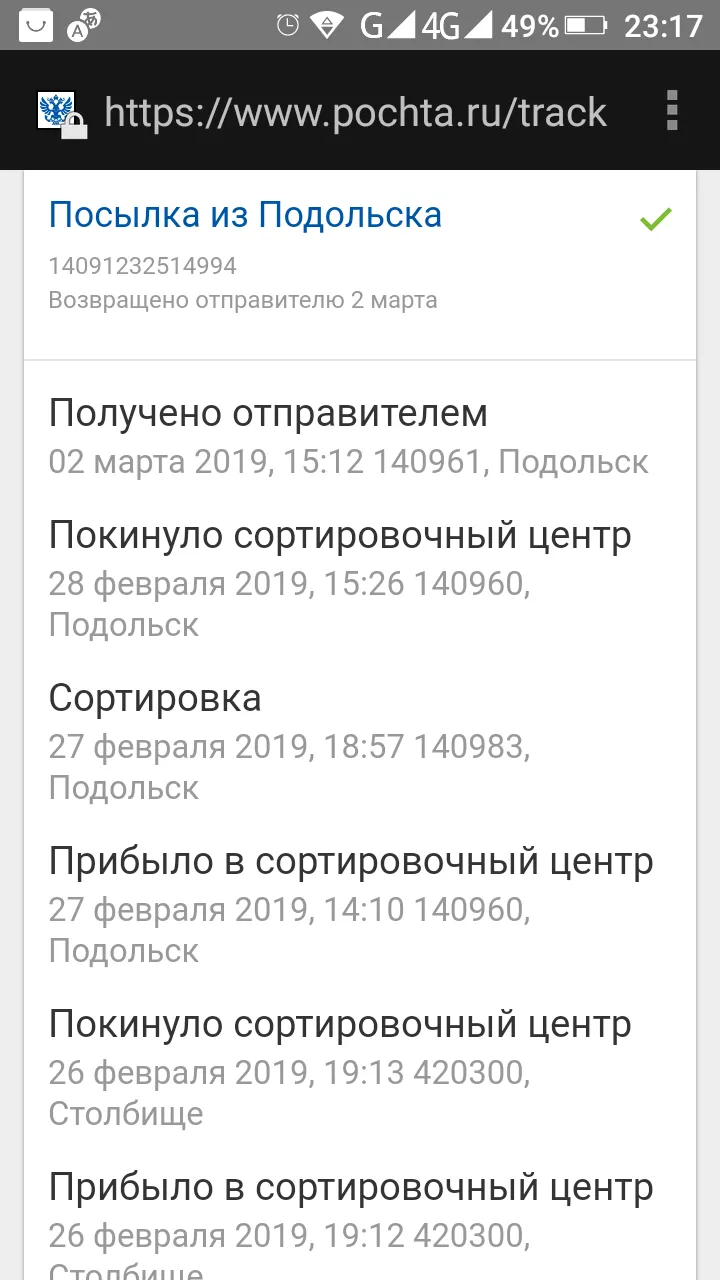Tap the secure site lock icon
Image resolution: width=720 pixels, height=1280 pixels.
tap(75, 128)
